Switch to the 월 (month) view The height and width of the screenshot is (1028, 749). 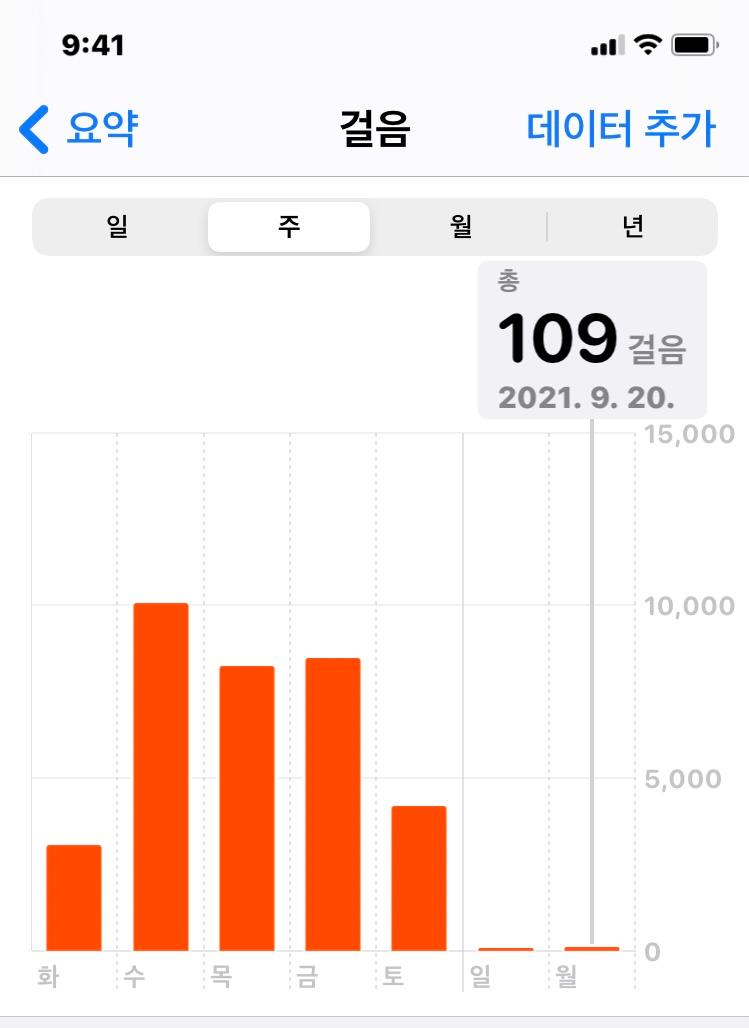[461, 227]
